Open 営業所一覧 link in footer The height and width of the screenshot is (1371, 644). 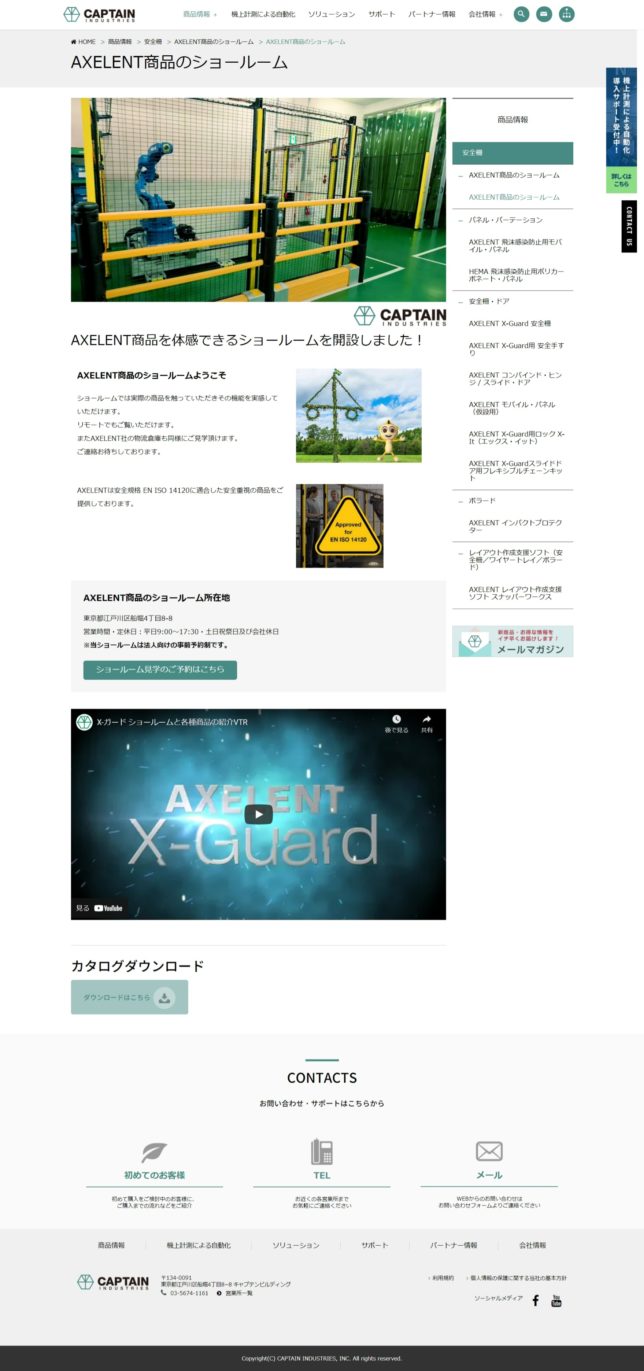click(235, 1293)
